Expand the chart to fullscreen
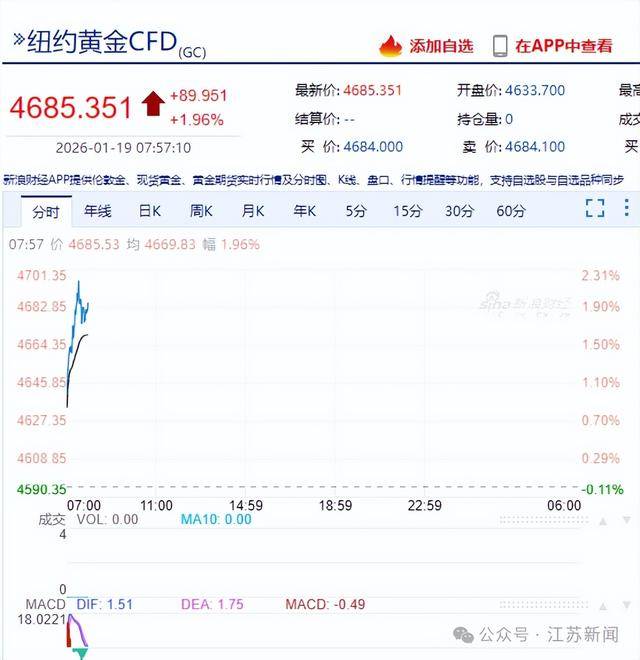640x660 pixels. tap(595, 208)
